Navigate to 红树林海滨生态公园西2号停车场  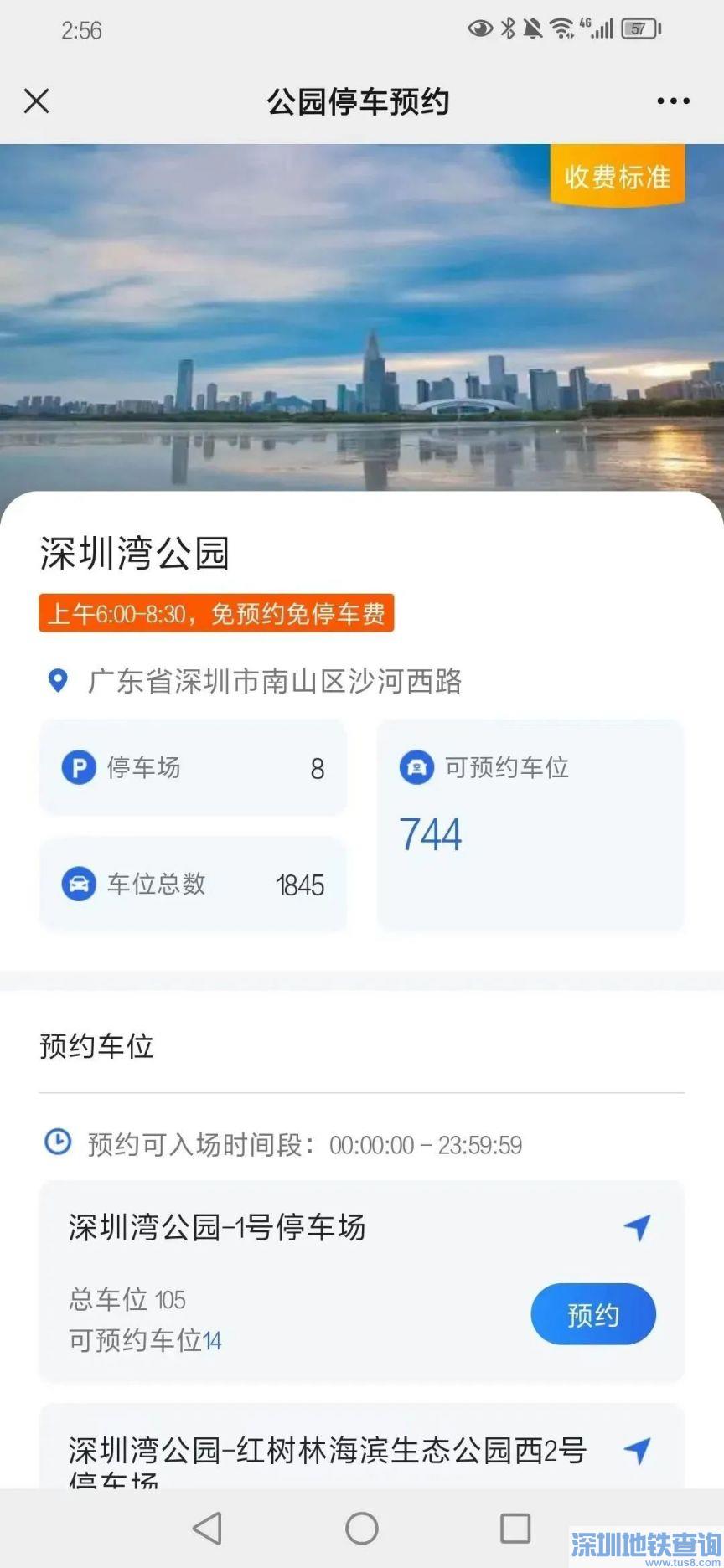click(x=637, y=1450)
